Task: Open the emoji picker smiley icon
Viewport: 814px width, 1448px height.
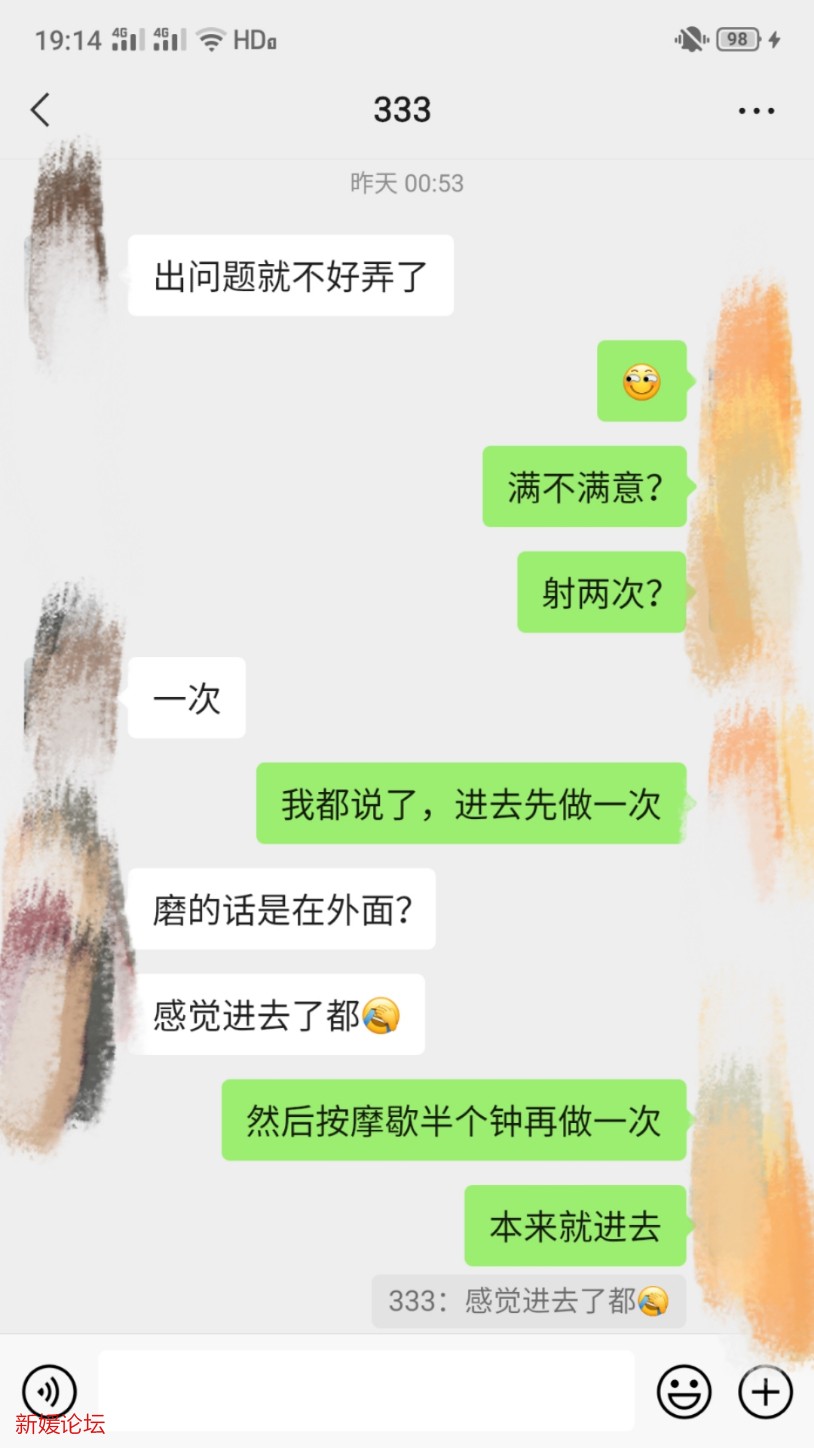Action: click(x=683, y=1391)
